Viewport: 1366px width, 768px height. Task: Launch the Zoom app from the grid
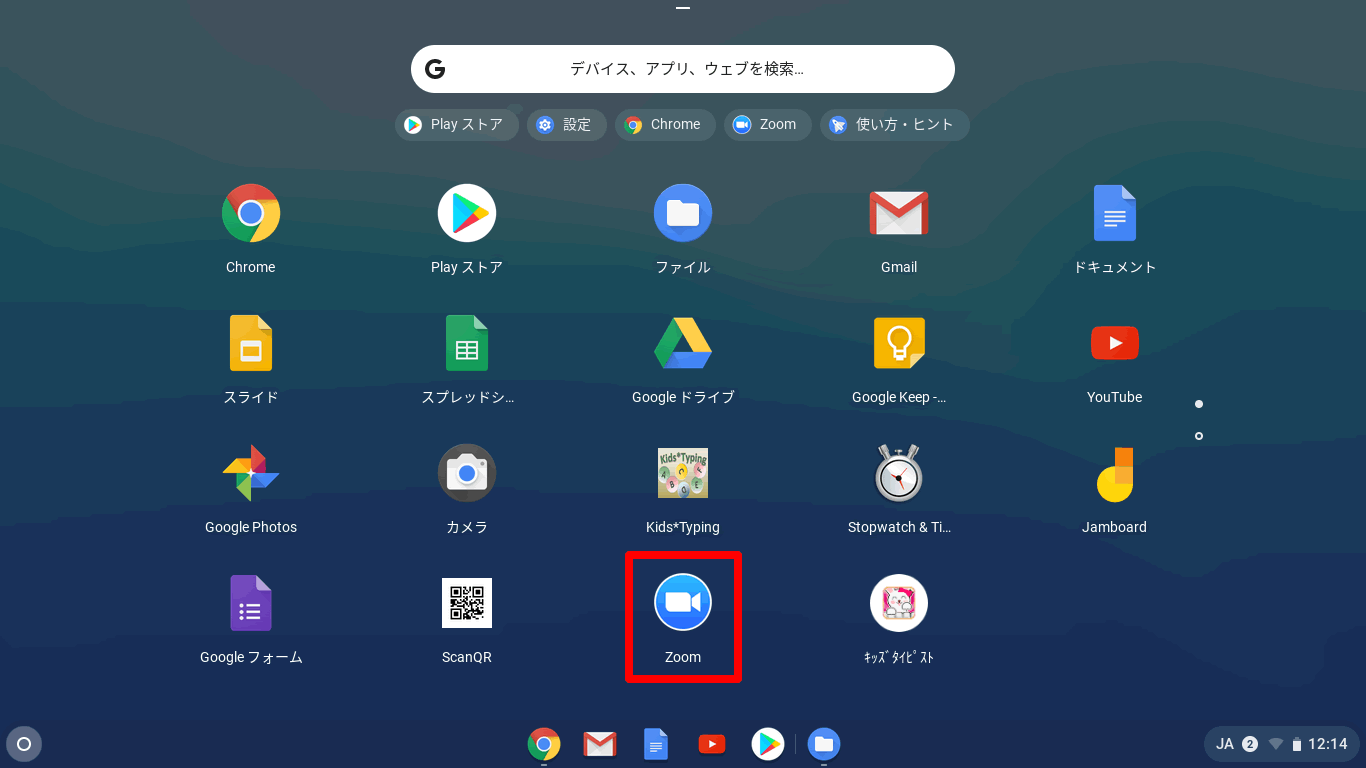point(683,603)
